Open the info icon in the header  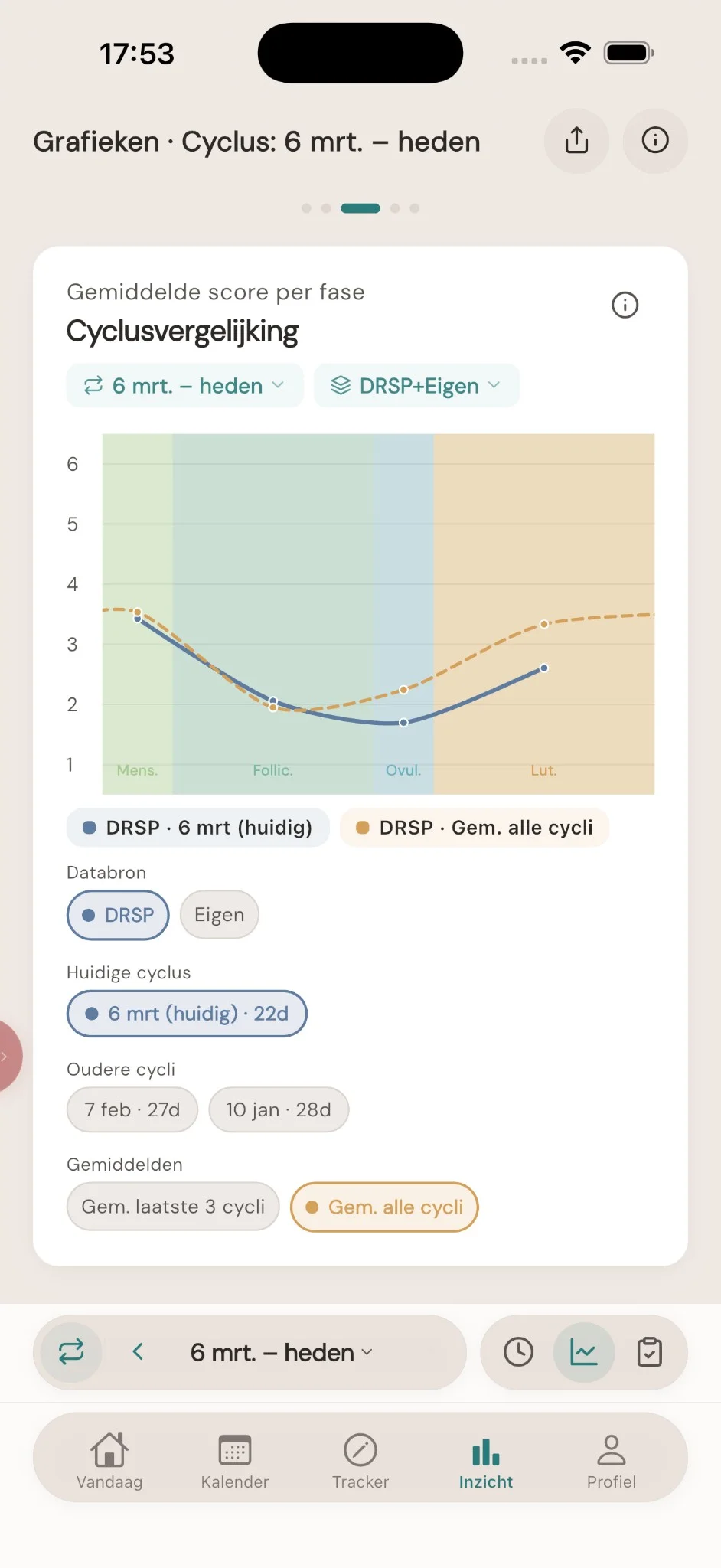click(655, 141)
